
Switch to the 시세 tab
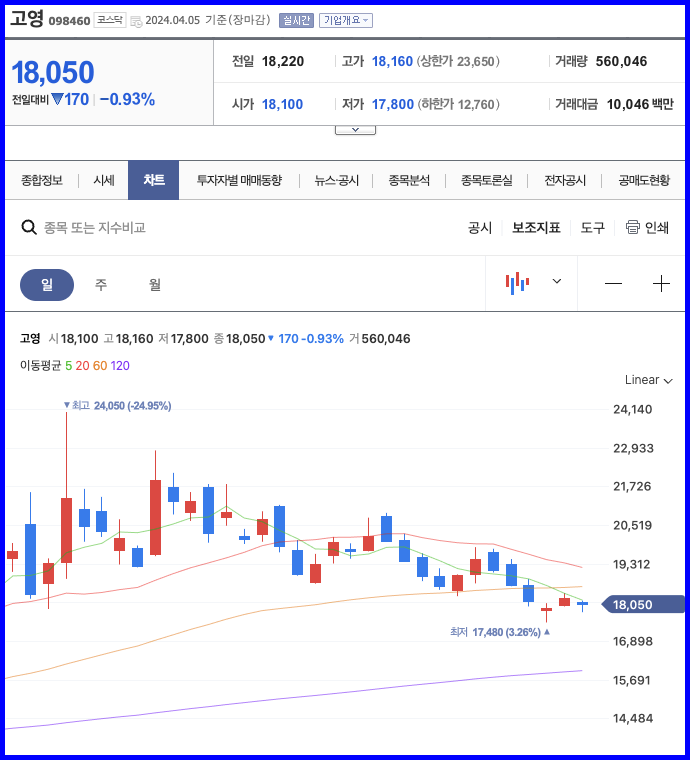[104, 180]
